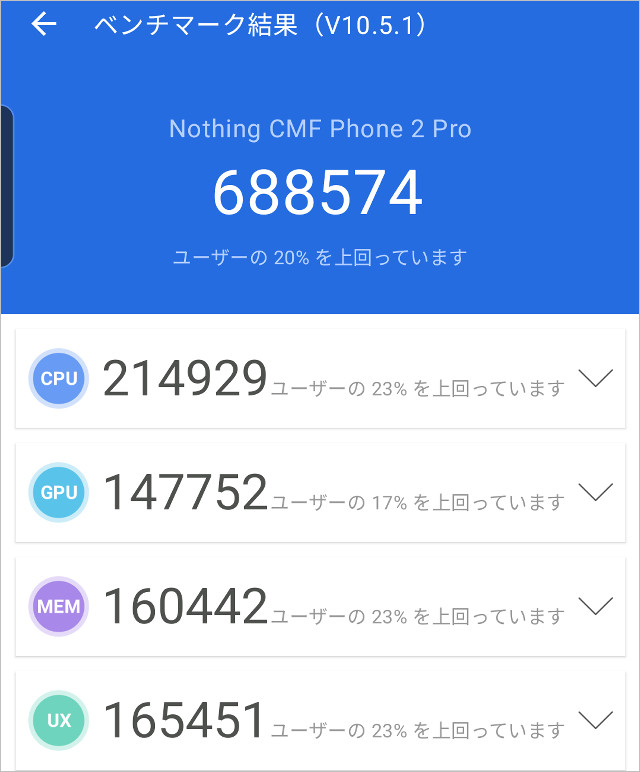The height and width of the screenshot is (772, 640).
Task: Expand the CPU score details
Action: (x=595, y=379)
